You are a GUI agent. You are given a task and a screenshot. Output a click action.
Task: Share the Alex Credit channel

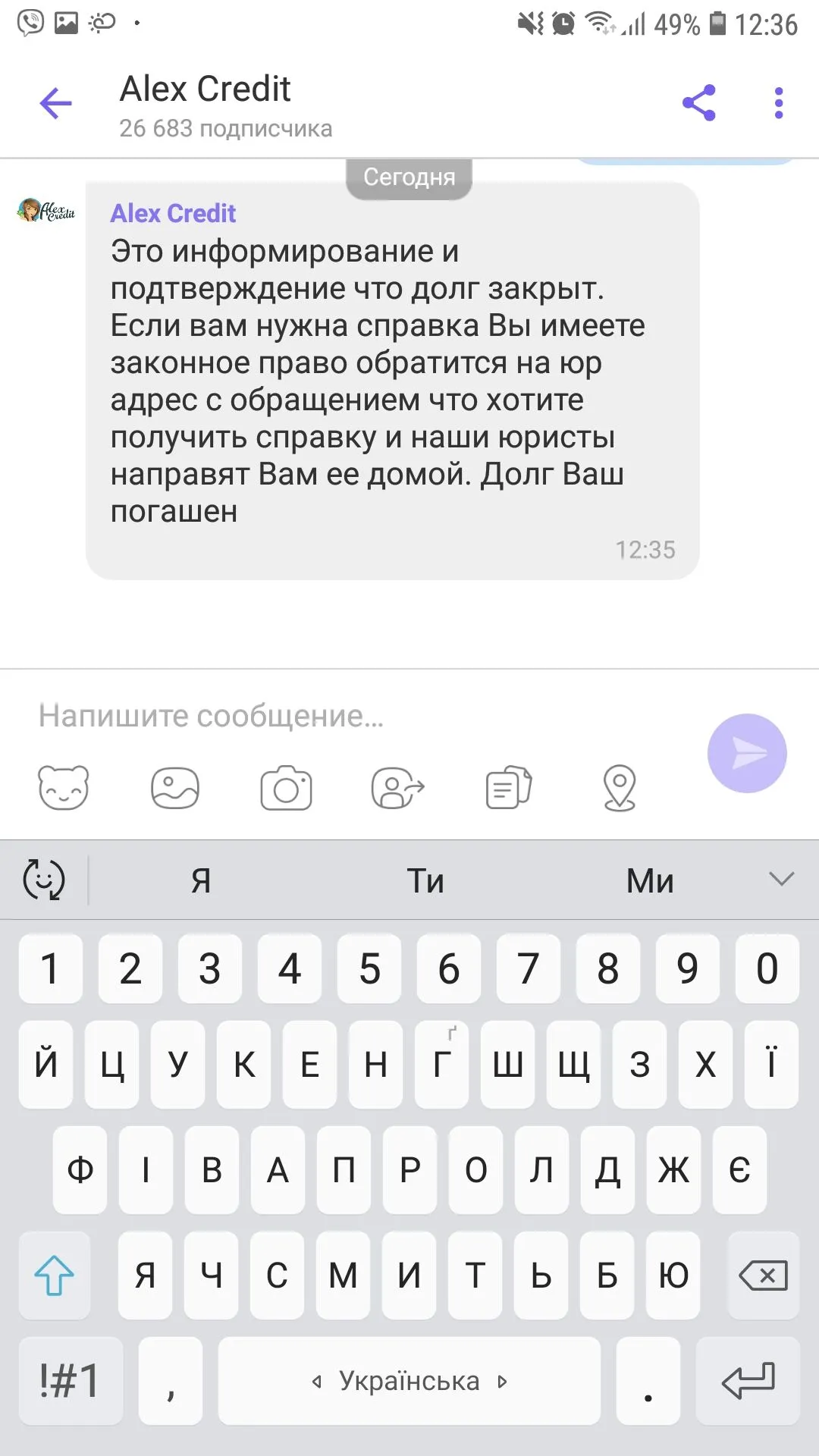click(698, 103)
